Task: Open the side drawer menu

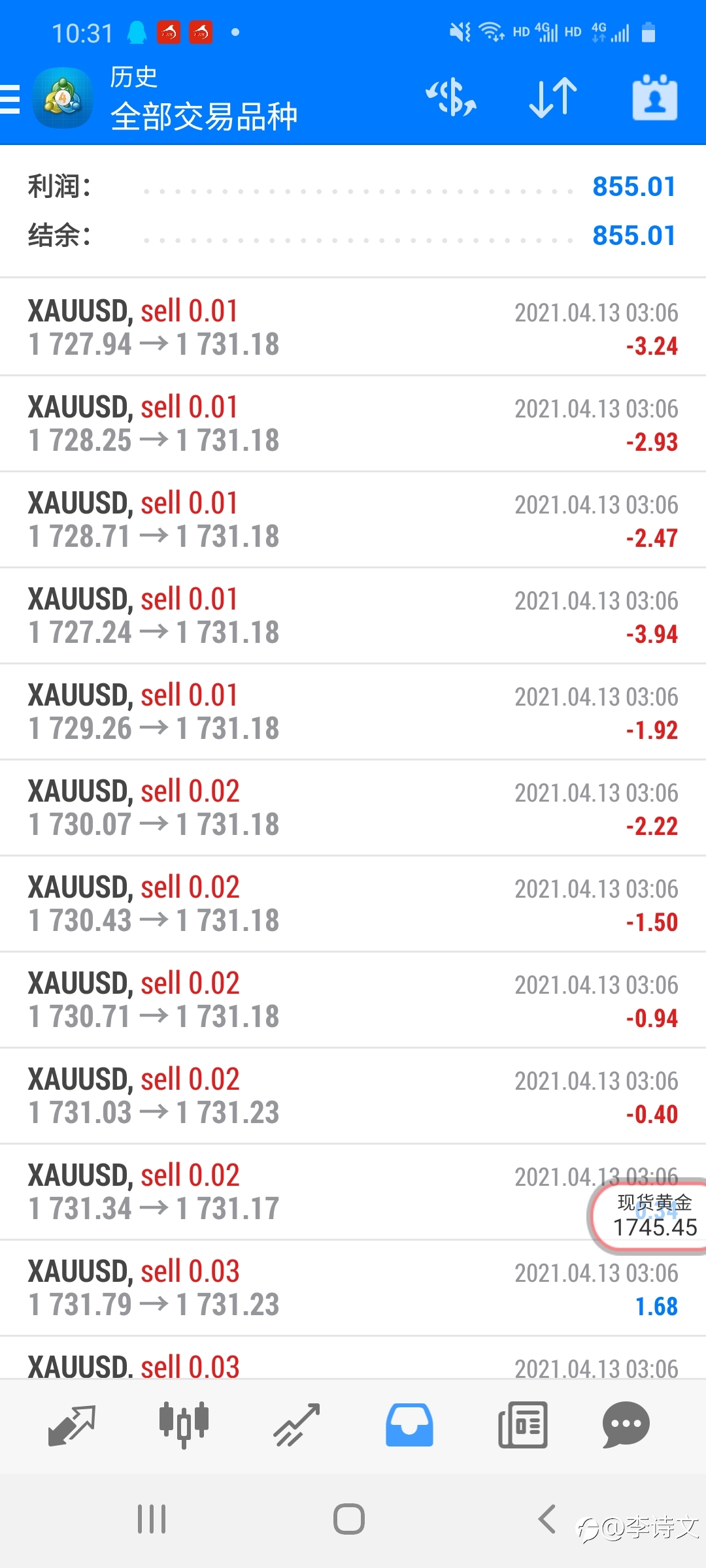Action: [10, 99]
